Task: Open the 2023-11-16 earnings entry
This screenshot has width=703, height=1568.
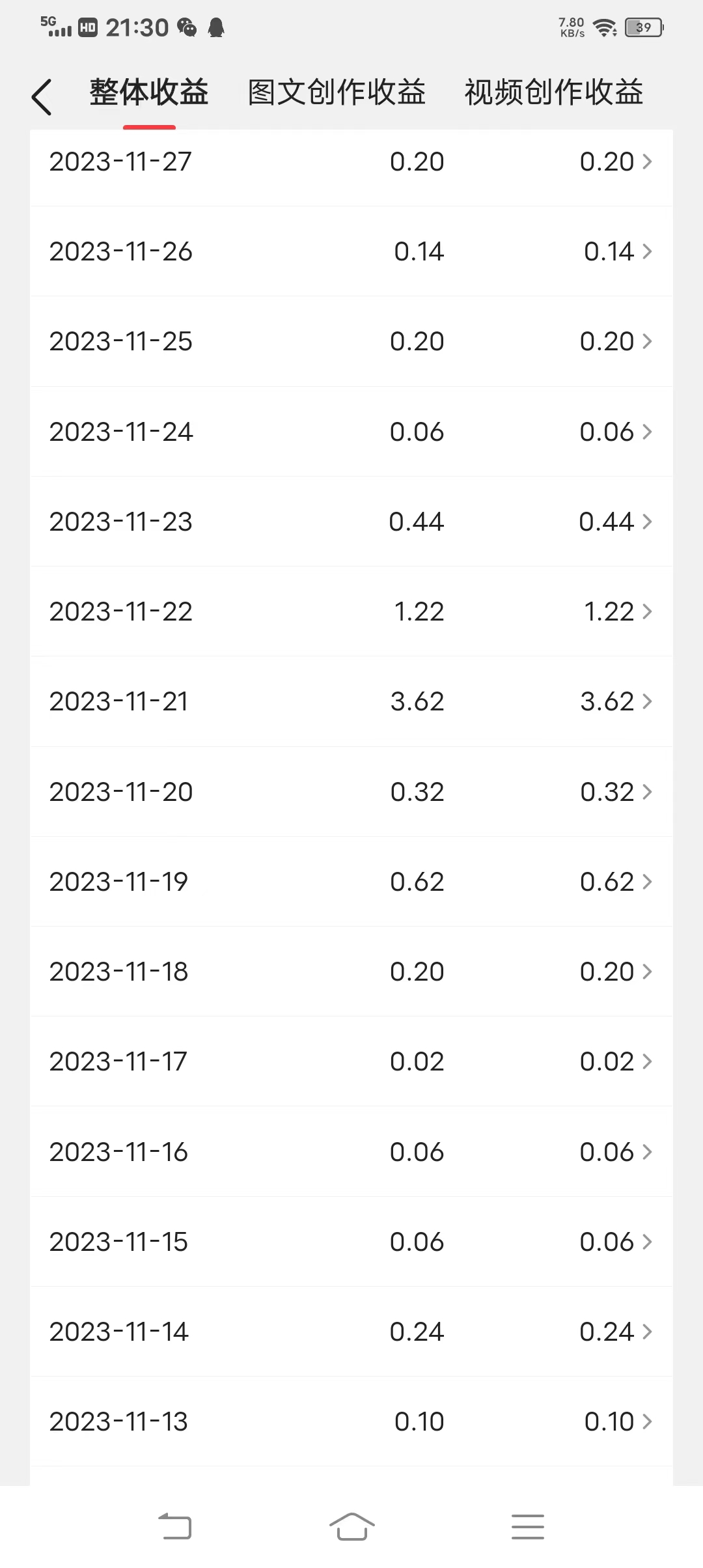Action: tap(351, 1152)
